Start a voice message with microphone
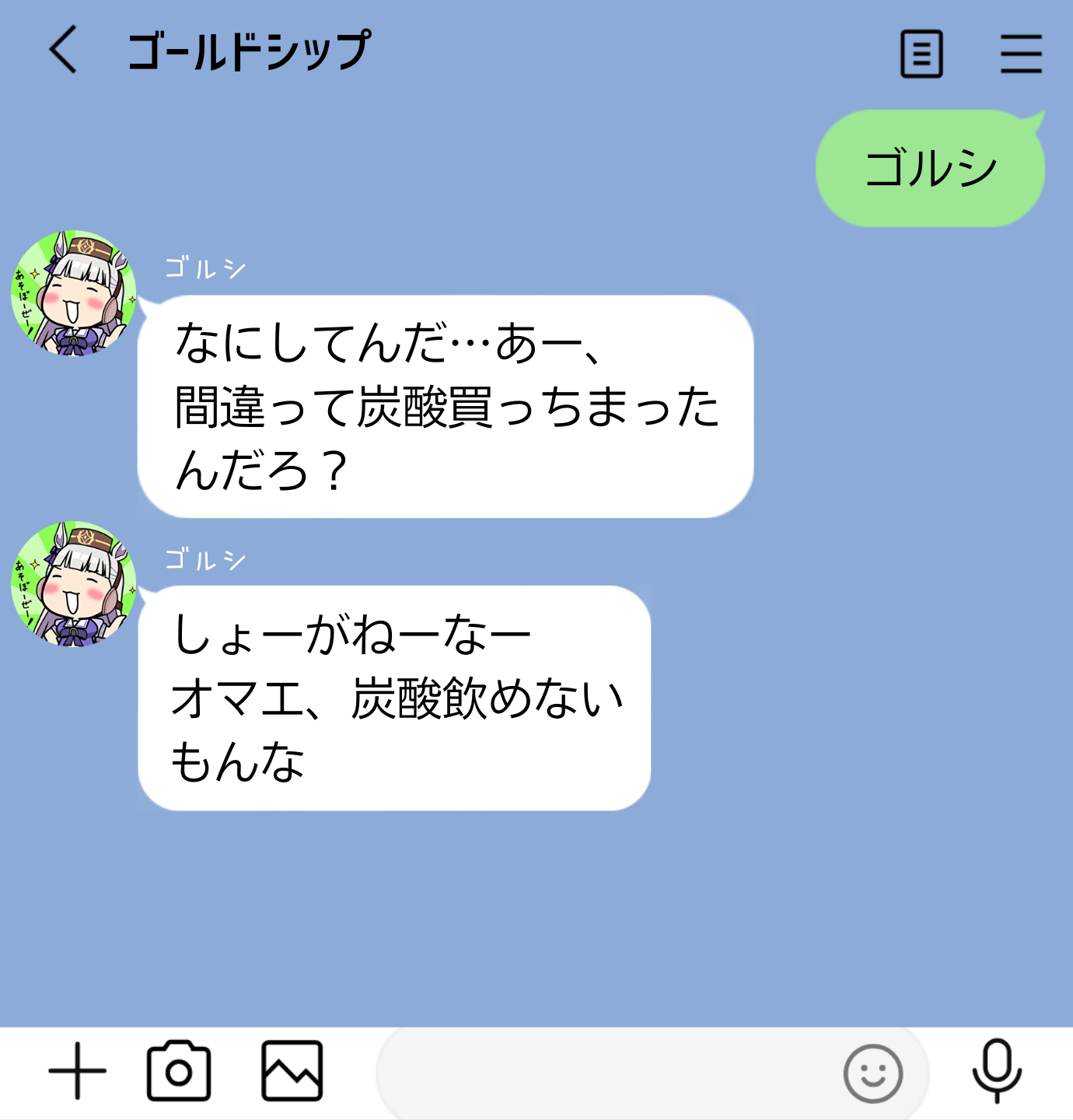 (x=996, y=1071)
